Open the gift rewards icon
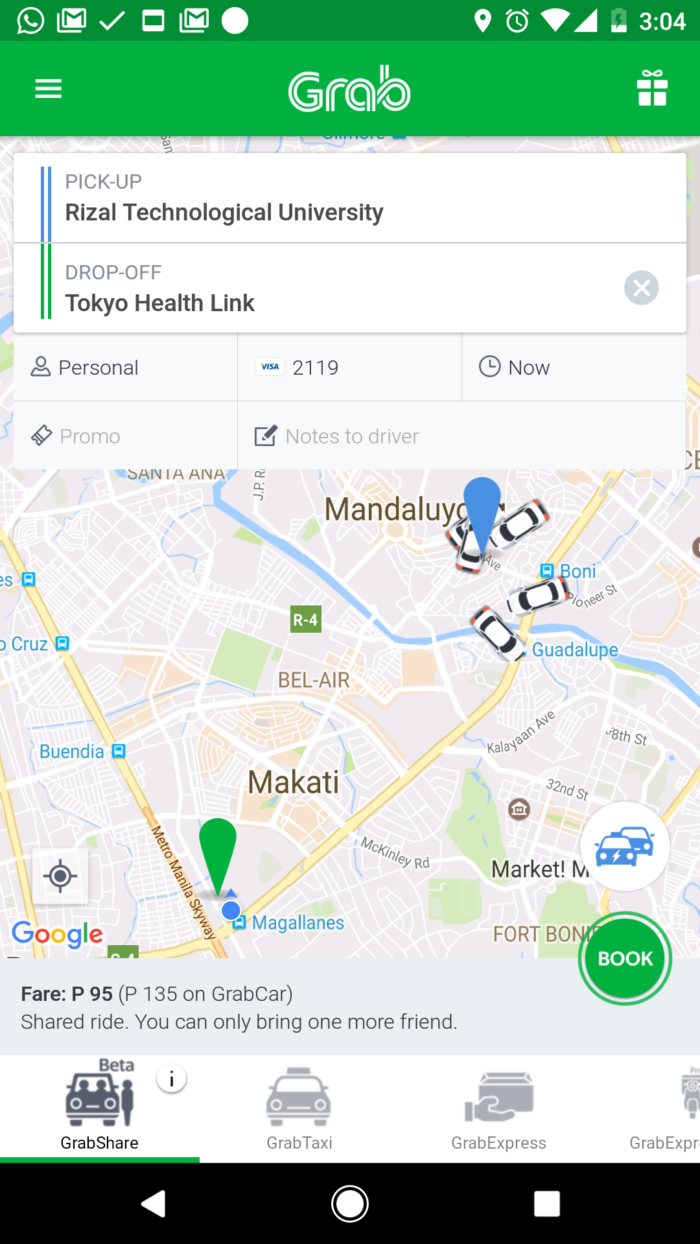This screenshot has height=1244, width=700. tap(652, 89)
